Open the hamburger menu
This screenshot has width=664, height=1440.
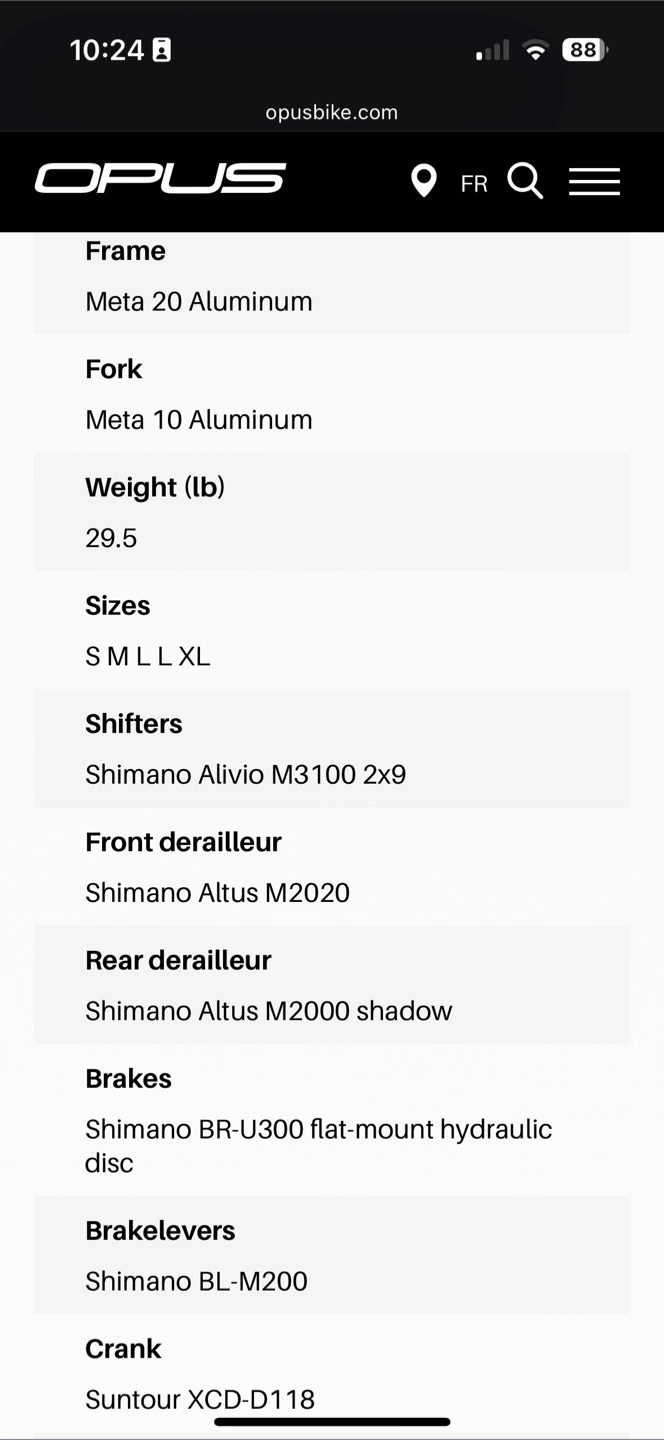pyautogui.click(x=595, y=181)
